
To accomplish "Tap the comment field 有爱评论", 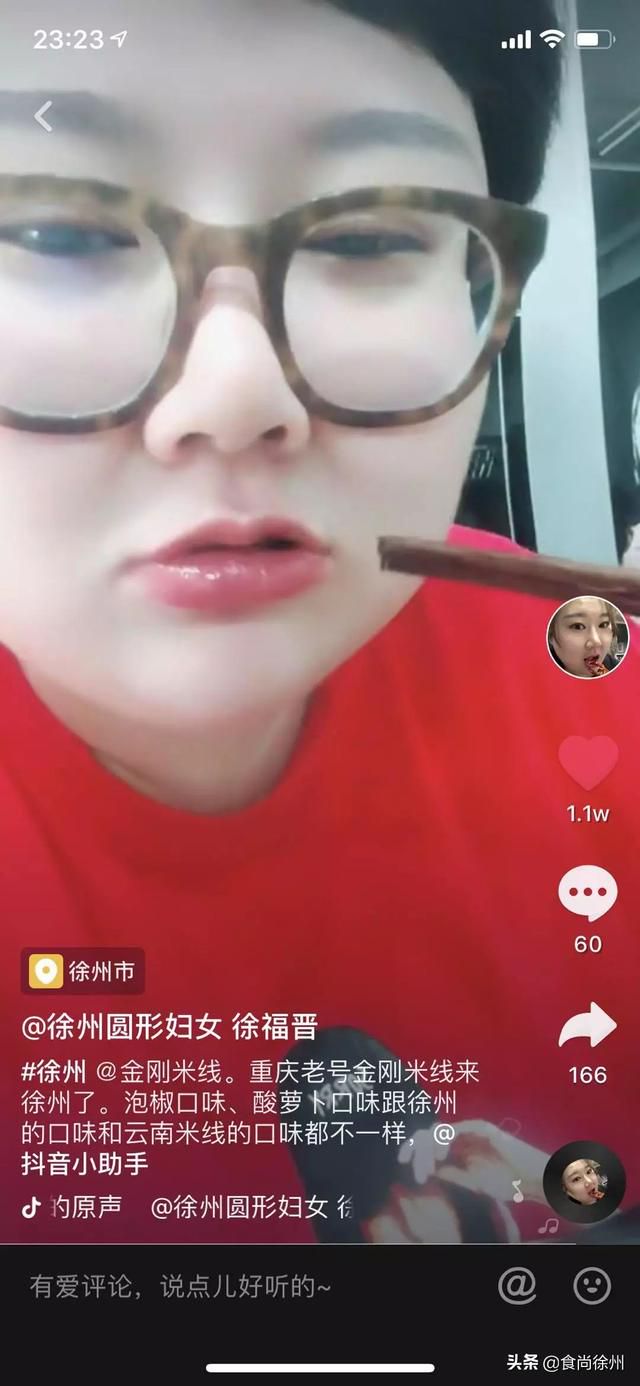I will point(180,1286).
